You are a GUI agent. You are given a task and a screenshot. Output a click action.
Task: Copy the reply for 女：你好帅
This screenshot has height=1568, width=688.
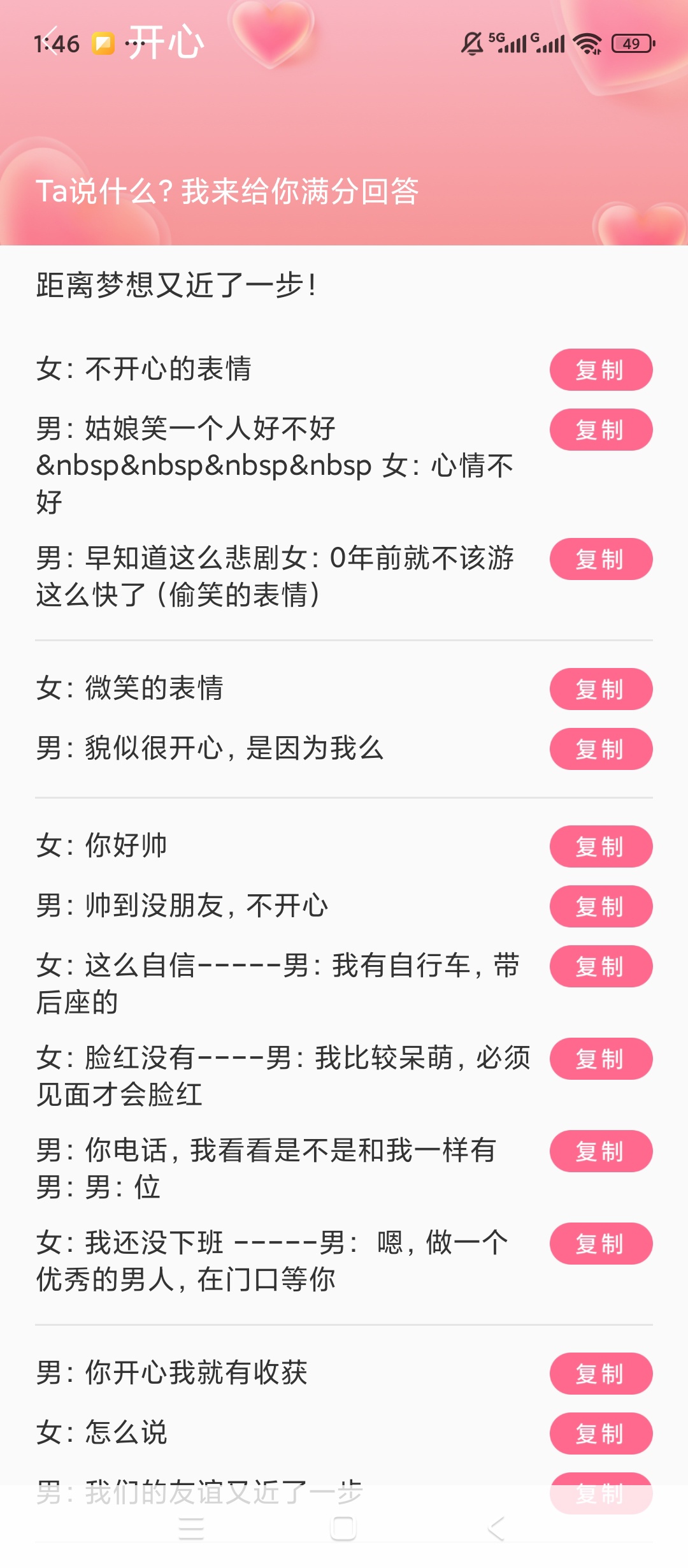click(x=600, y=846)
